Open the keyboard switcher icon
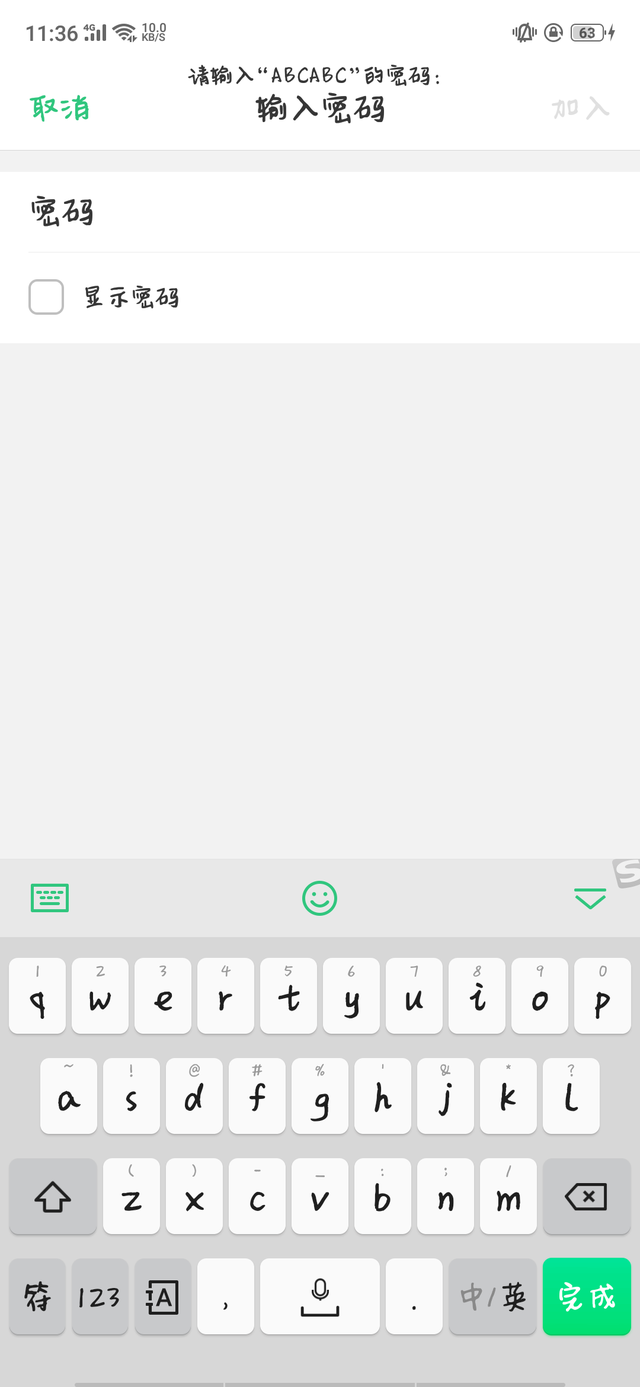 pos(50,898)
